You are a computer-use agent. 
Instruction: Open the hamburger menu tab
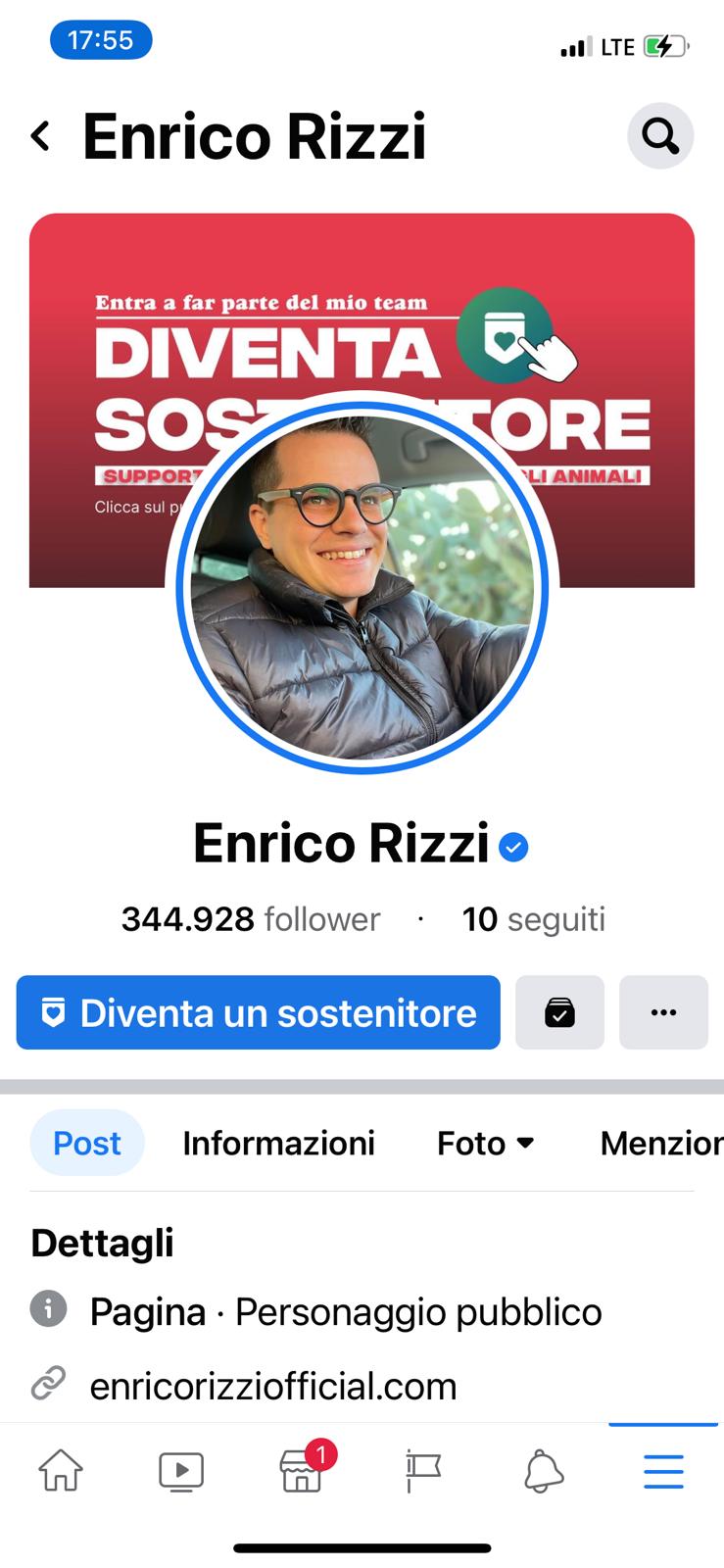[x=663, y=1471]
